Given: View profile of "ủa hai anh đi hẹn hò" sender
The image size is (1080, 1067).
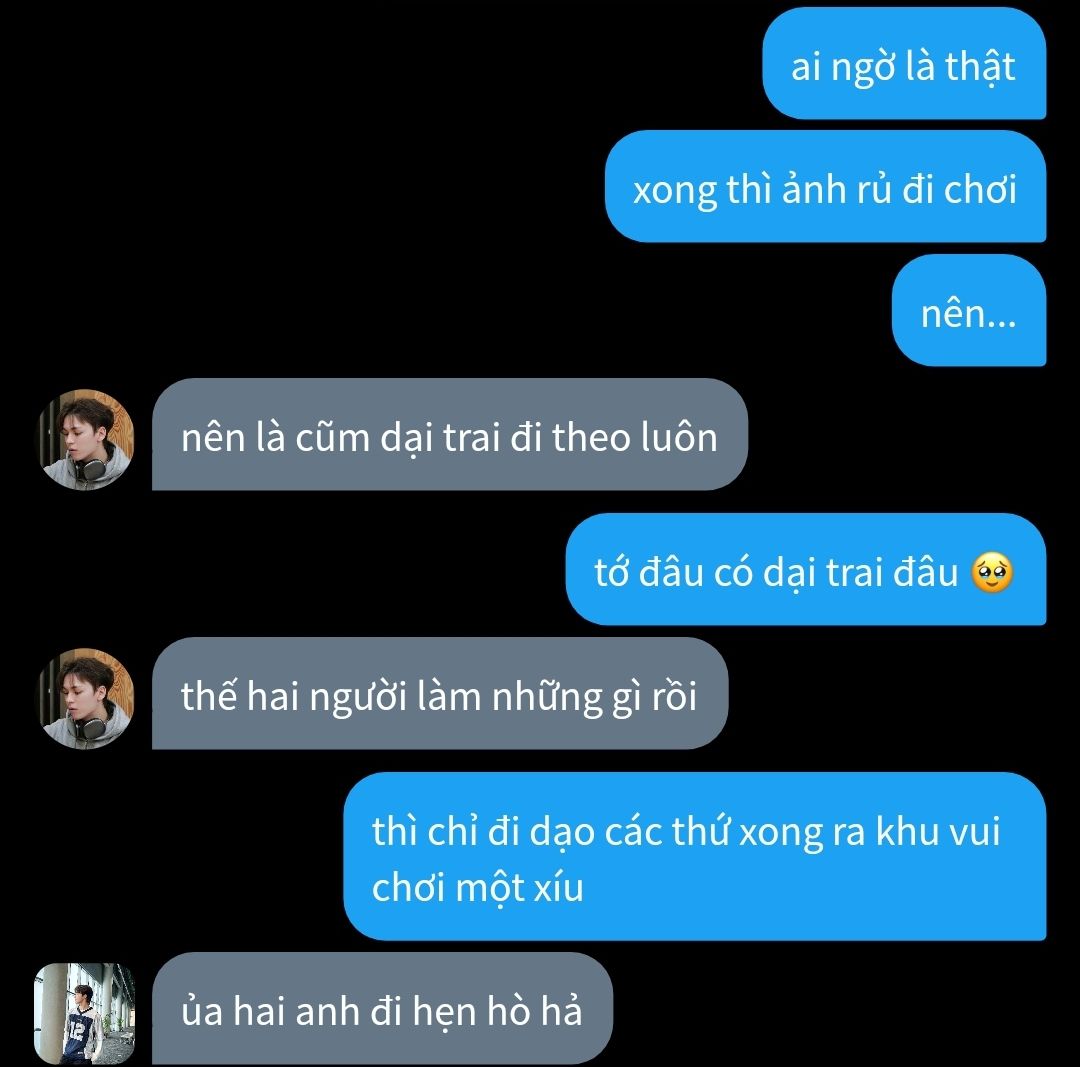Looking at the screenshot, I should 84,1012.
